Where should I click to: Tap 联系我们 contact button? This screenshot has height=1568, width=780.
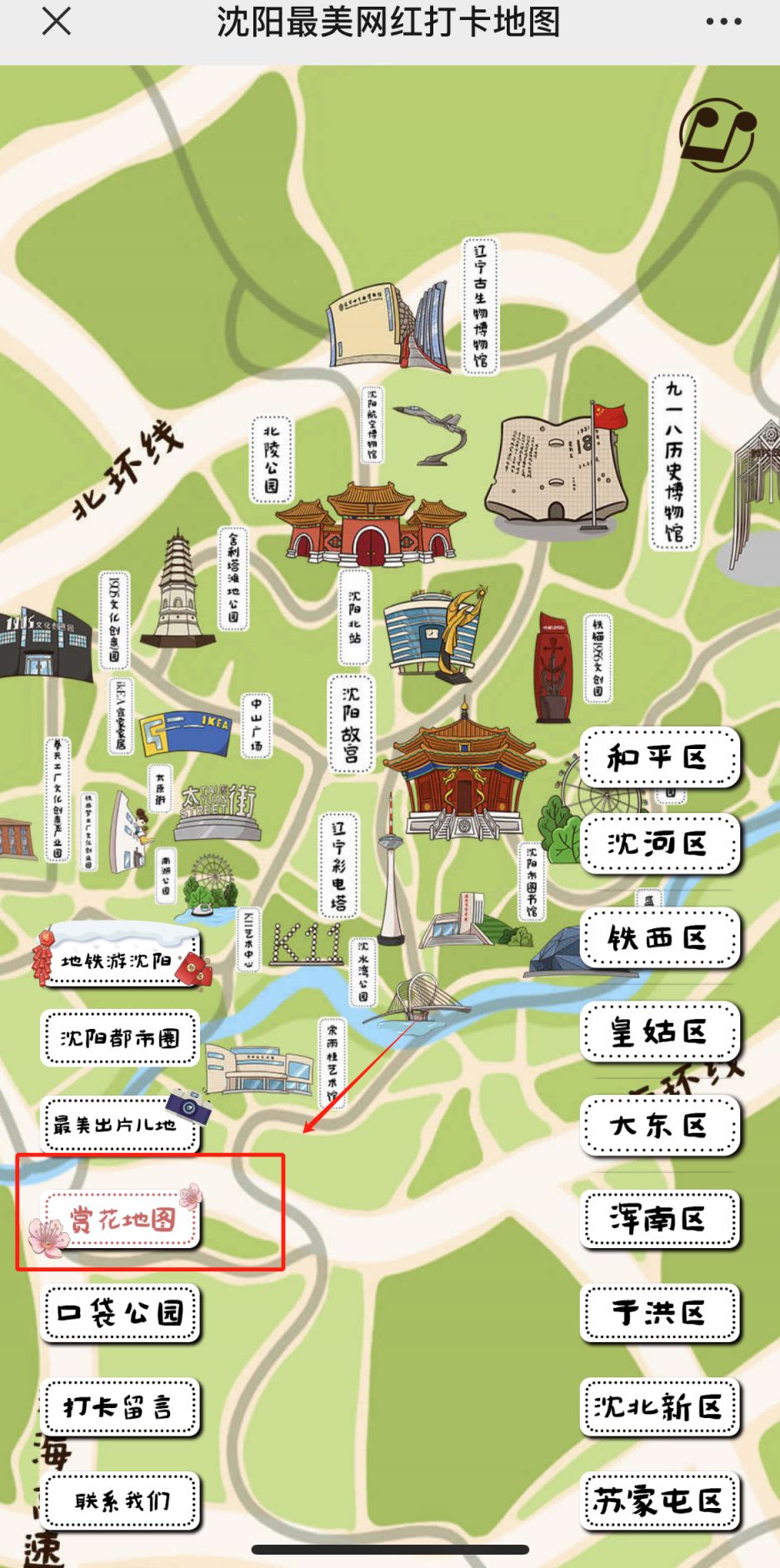[x=121, y=1501]
